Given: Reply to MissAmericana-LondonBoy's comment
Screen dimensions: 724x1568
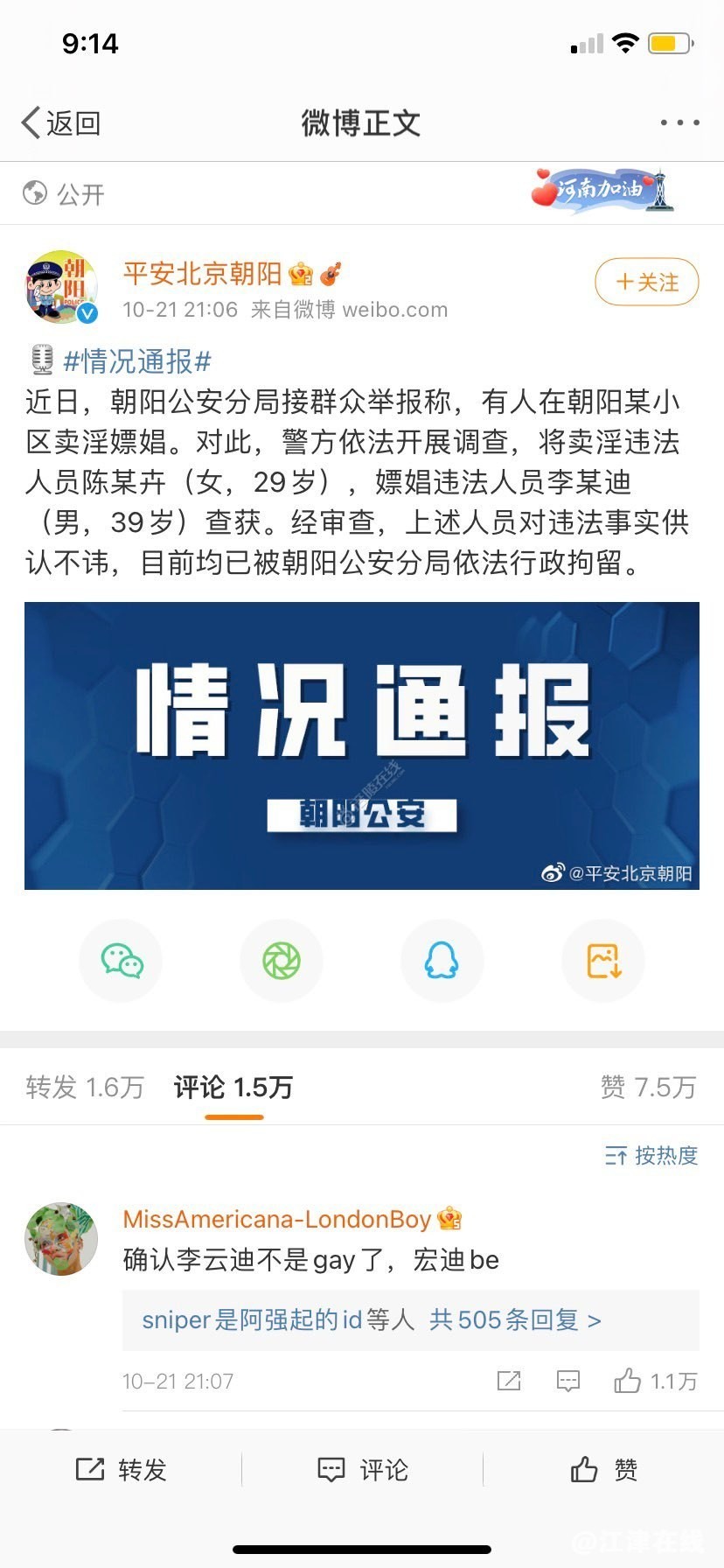Looking at the screenshot, I should tap(568, 1381).
